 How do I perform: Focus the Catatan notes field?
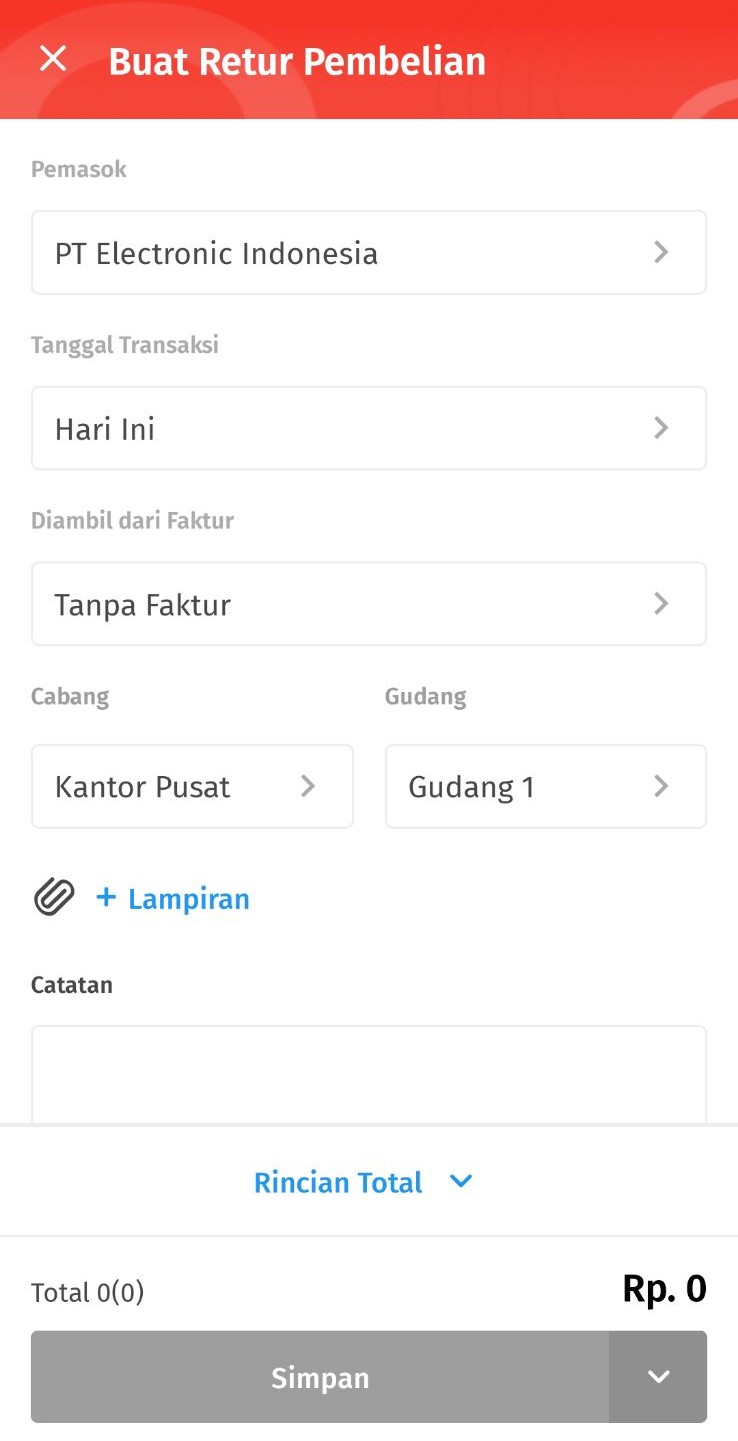(368, 1075)
